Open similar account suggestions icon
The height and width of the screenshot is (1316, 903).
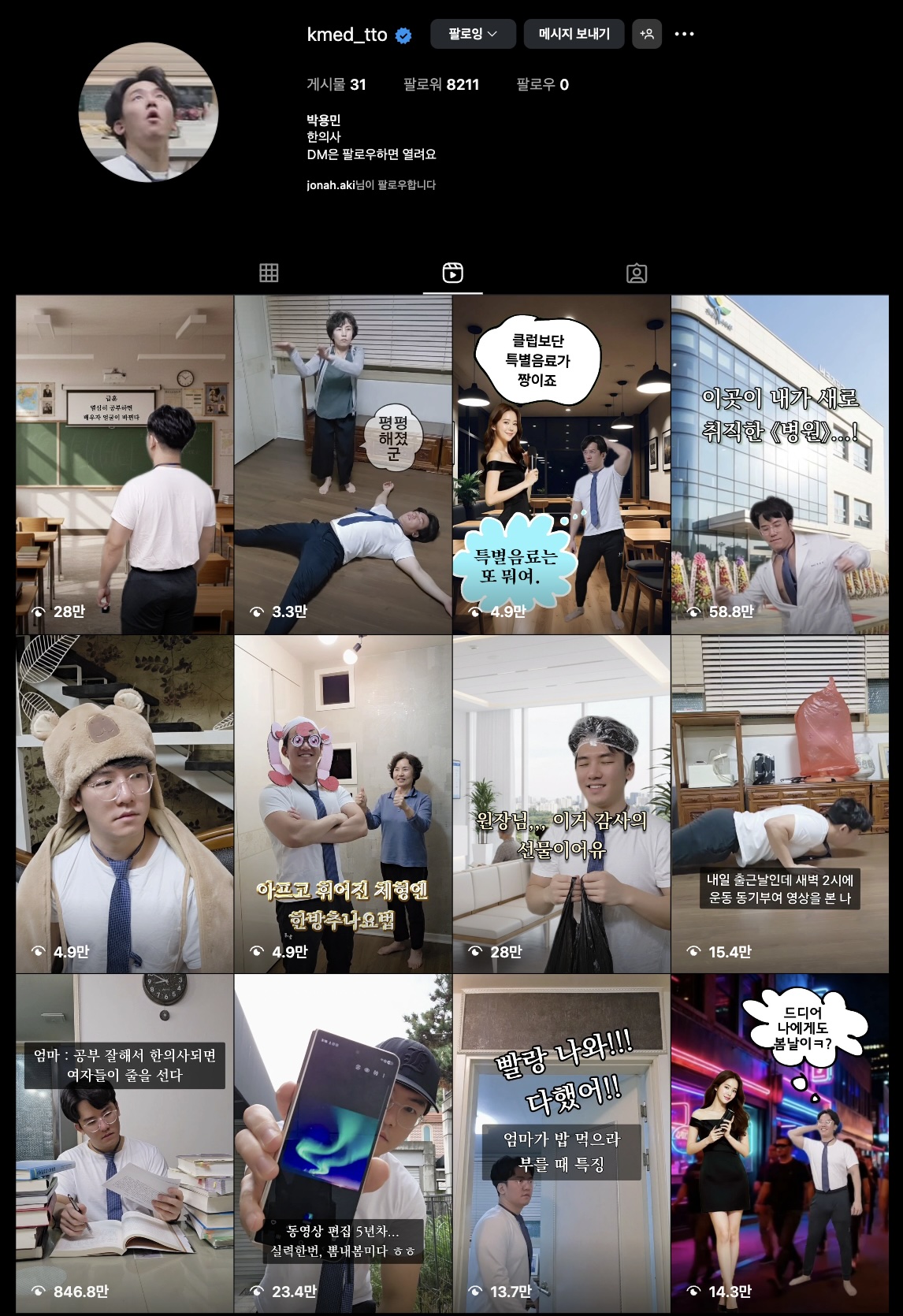point(647,34)
